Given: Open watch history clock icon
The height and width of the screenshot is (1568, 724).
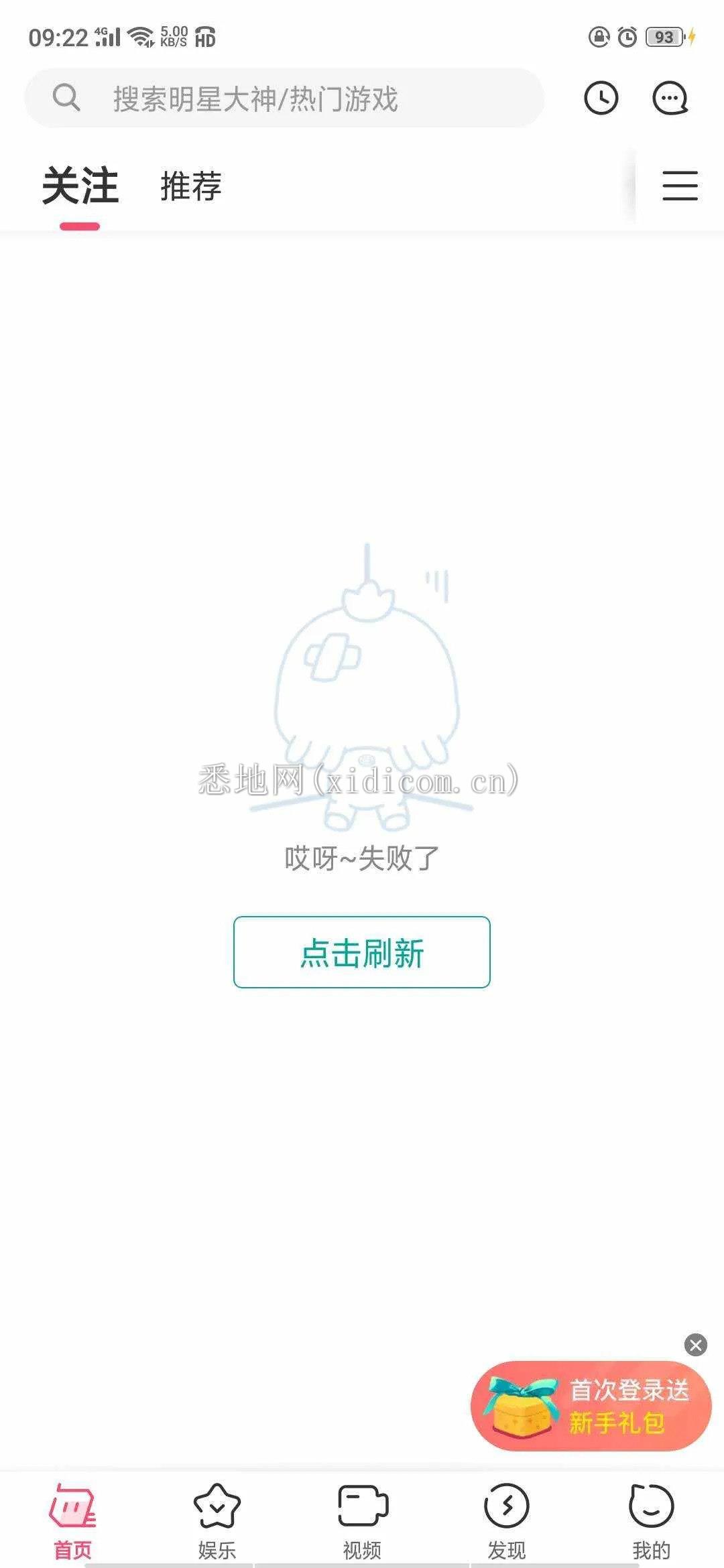Looking at the screenshot, I should (x=601, y=99).
